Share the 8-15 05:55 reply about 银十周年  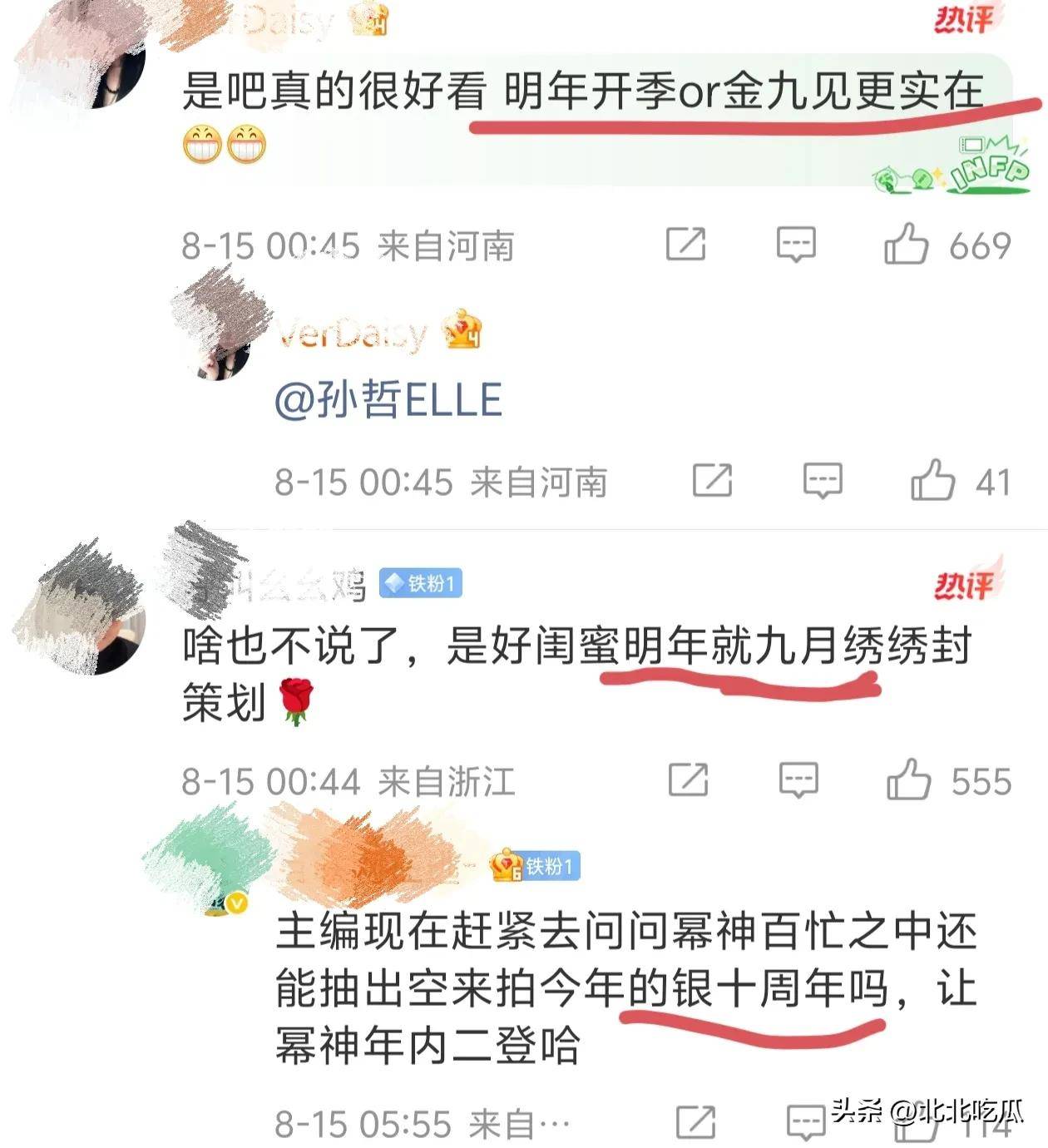[x=696, y=1123]
